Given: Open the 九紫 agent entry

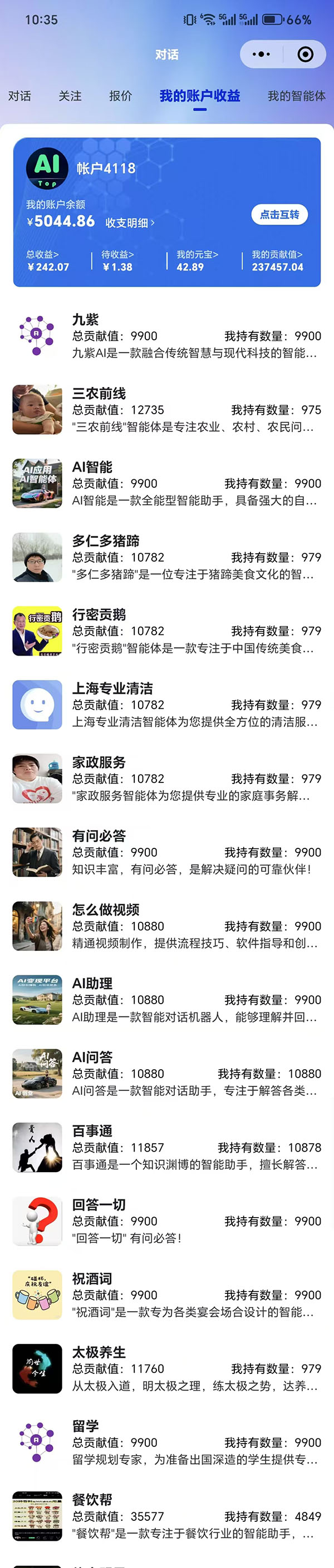Looking at the screenshot, I should tap(166, 335).
